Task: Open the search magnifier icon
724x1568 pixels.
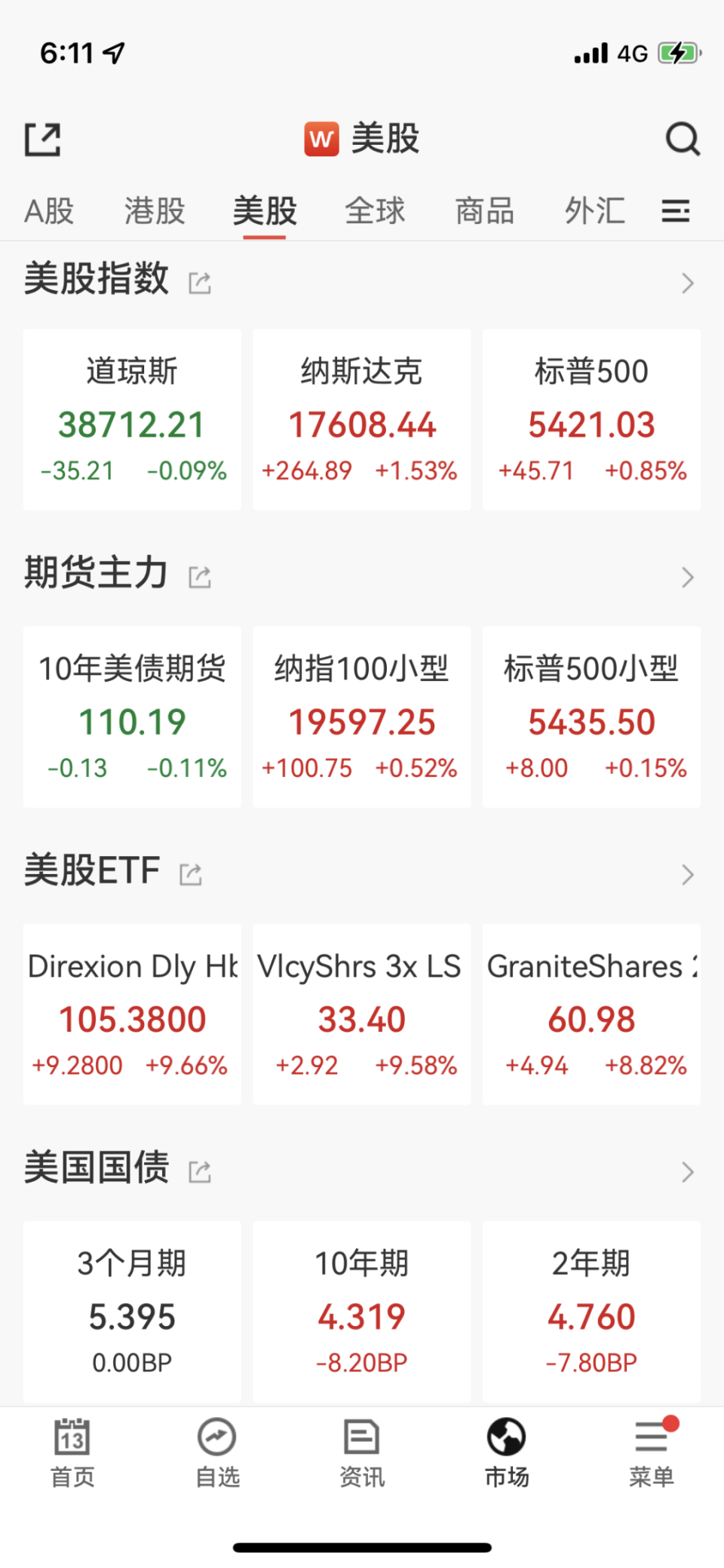Action: pos(683,140)
